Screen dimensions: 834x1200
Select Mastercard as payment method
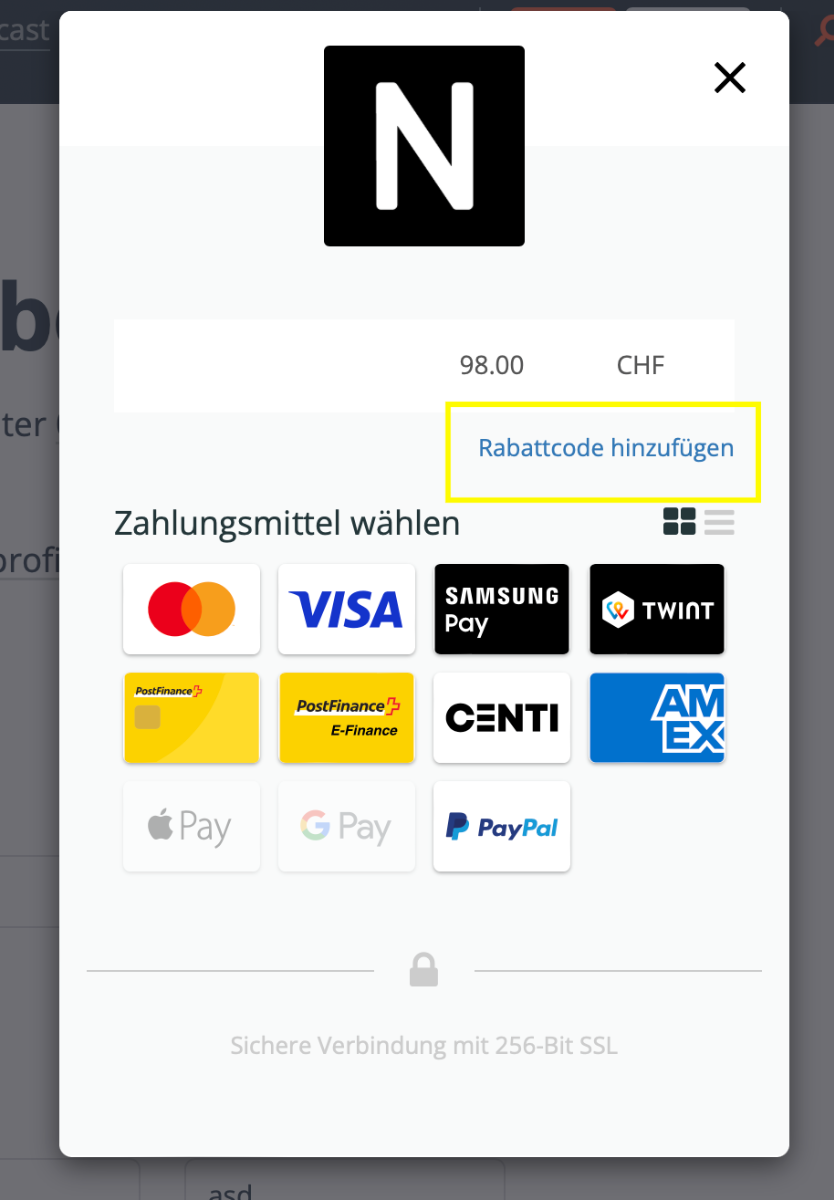191,609
